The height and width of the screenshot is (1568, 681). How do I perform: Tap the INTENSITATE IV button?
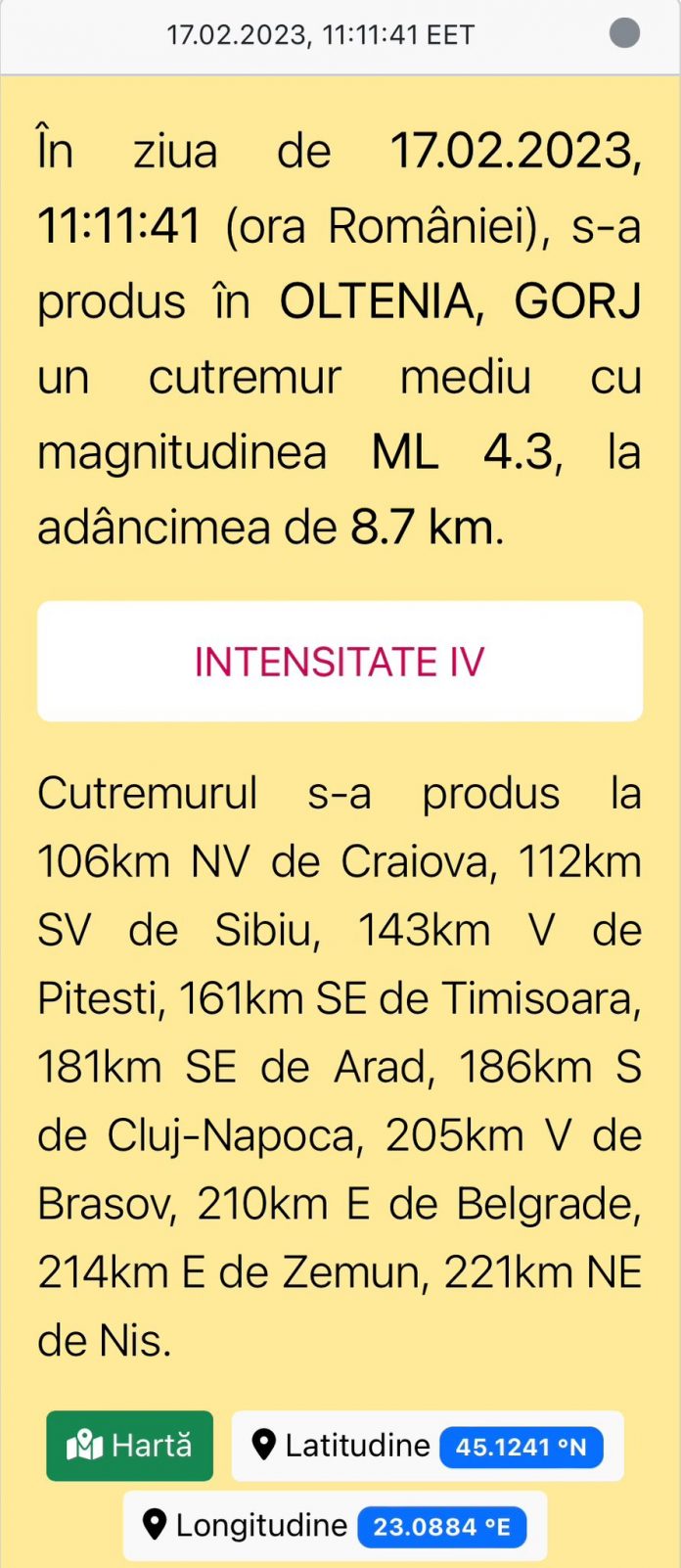click(x=340, y=662)
